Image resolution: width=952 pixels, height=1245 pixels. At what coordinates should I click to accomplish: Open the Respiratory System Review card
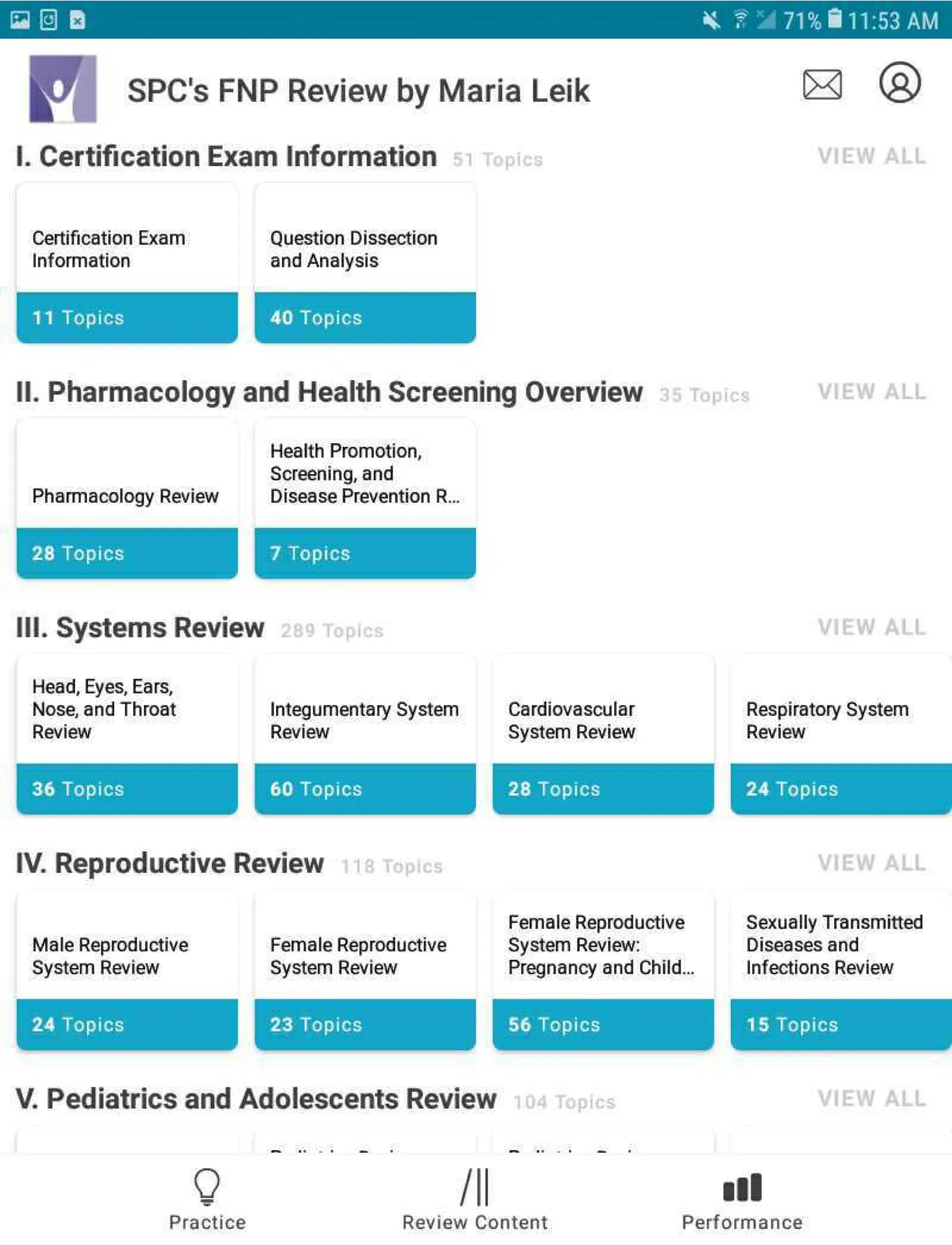840,721
